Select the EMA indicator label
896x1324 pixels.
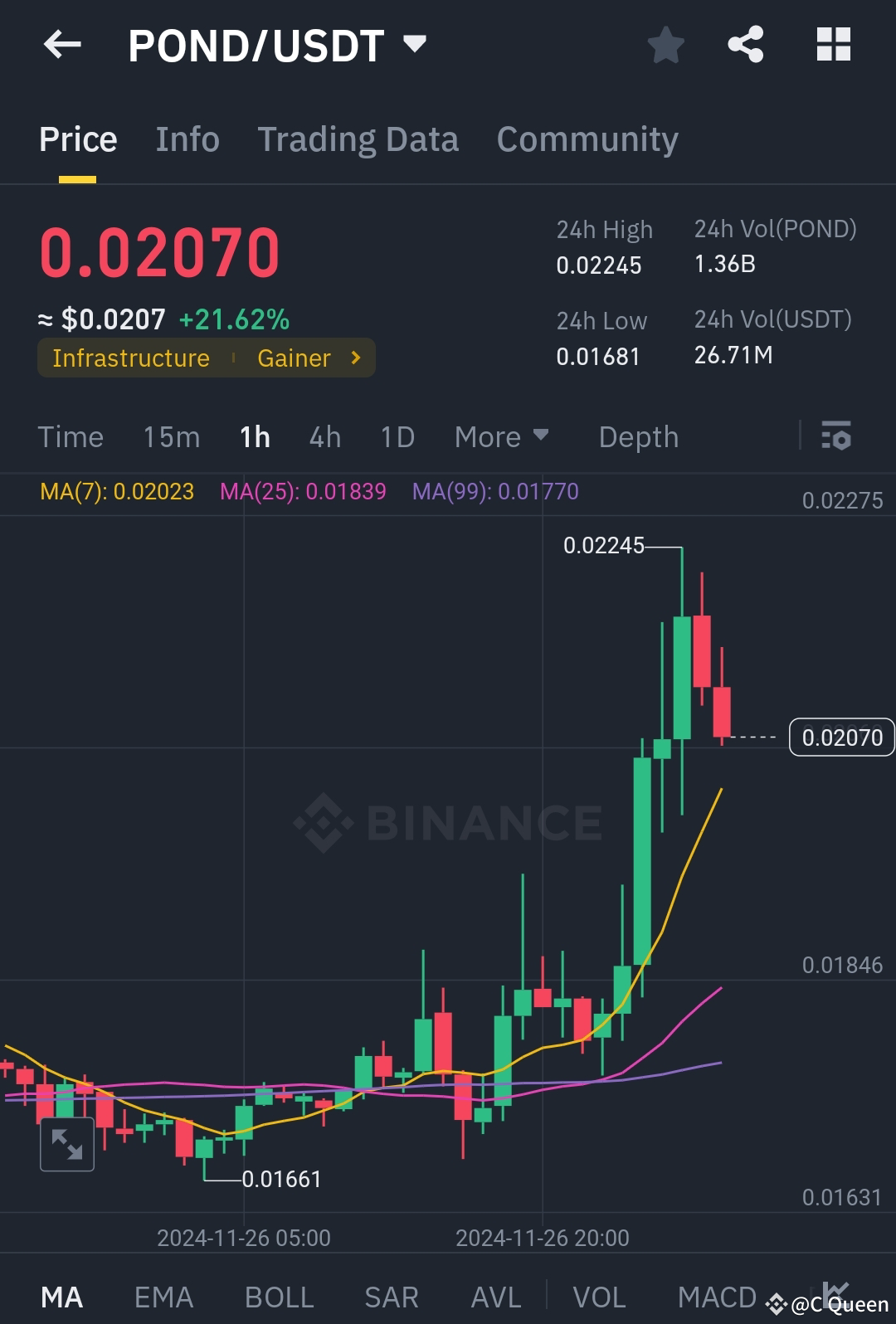click(x=163, y=1296)
